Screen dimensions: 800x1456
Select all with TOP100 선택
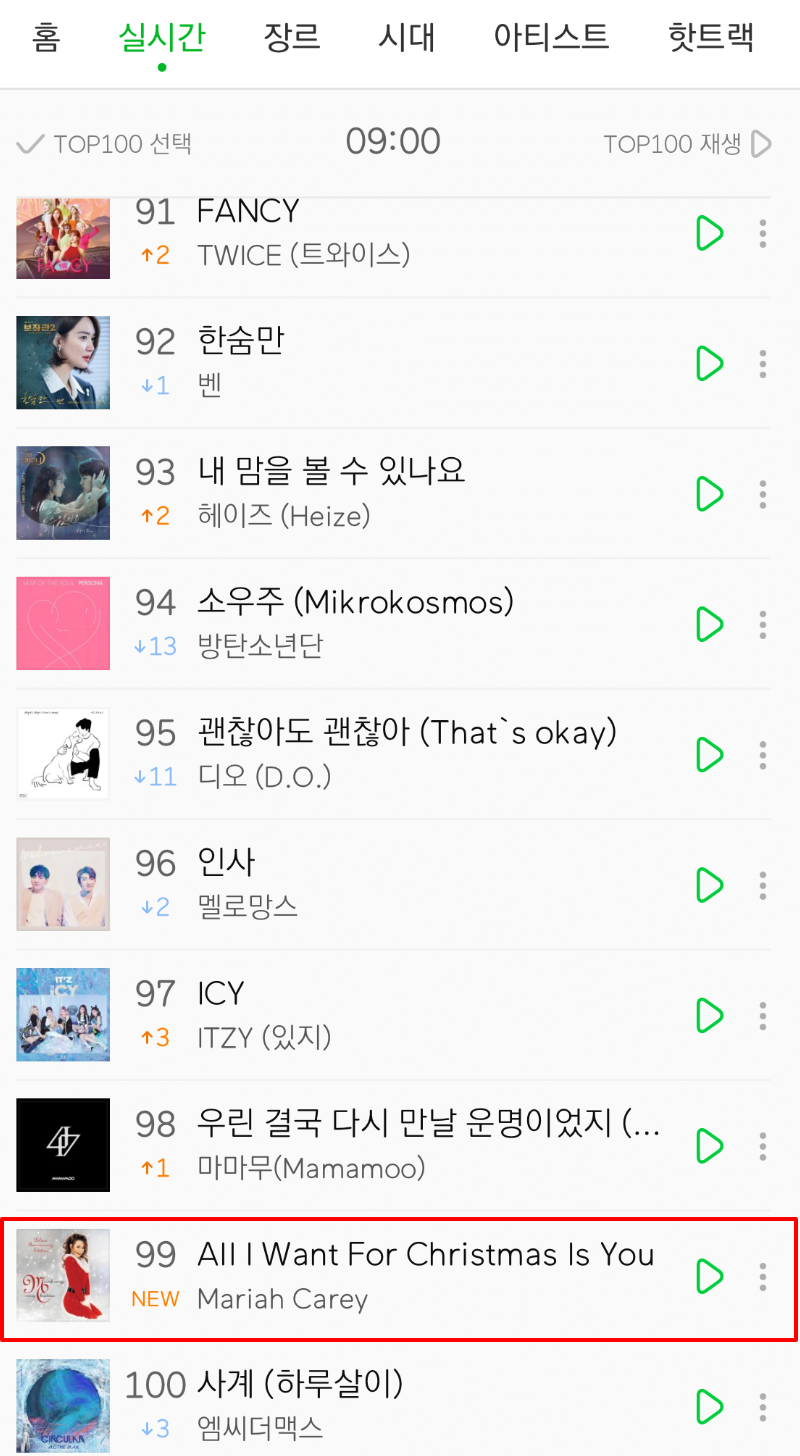[104, 144]
